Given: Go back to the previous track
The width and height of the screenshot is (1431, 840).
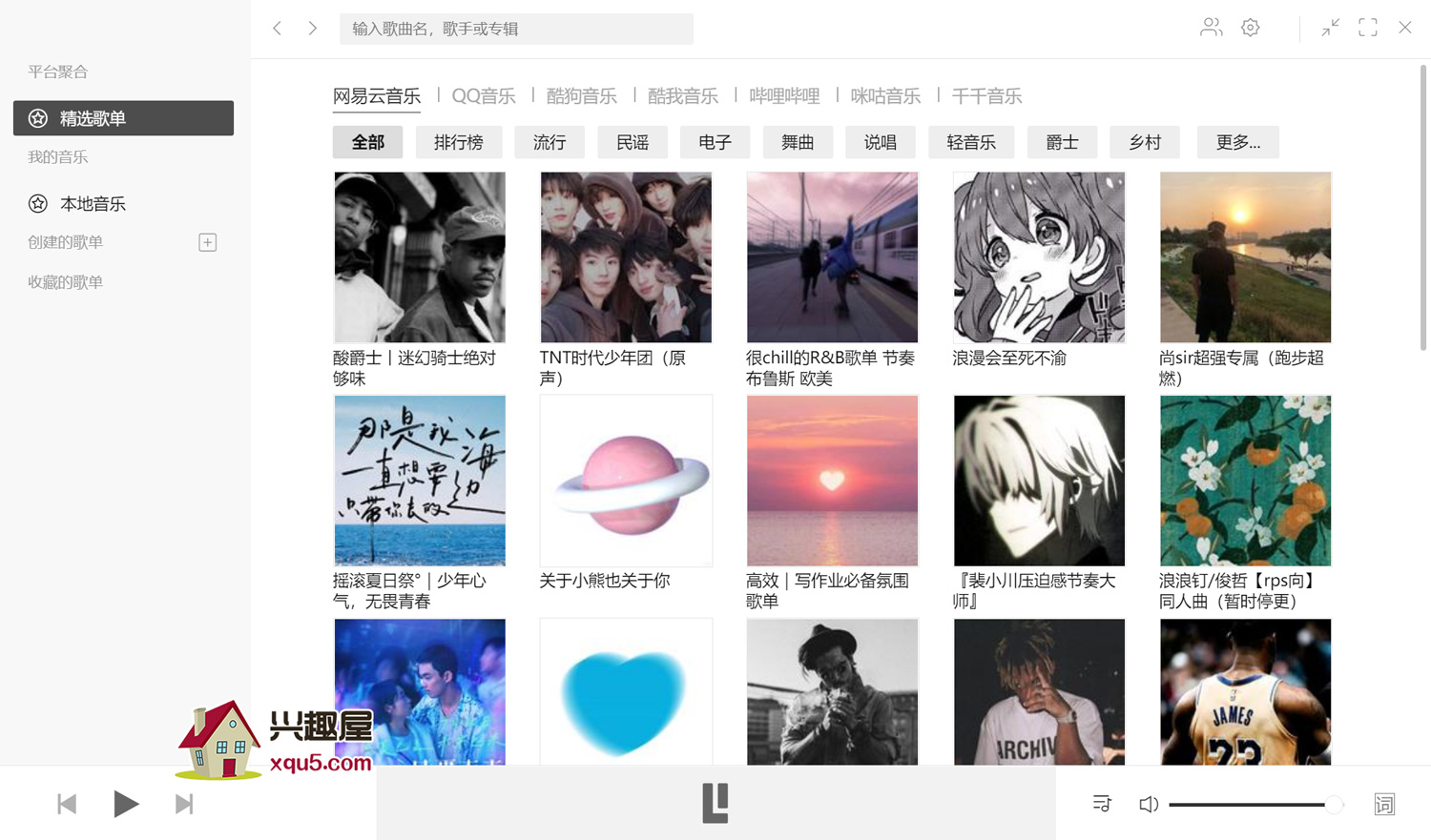Looking at the screenshot, I should click(67, 804).
